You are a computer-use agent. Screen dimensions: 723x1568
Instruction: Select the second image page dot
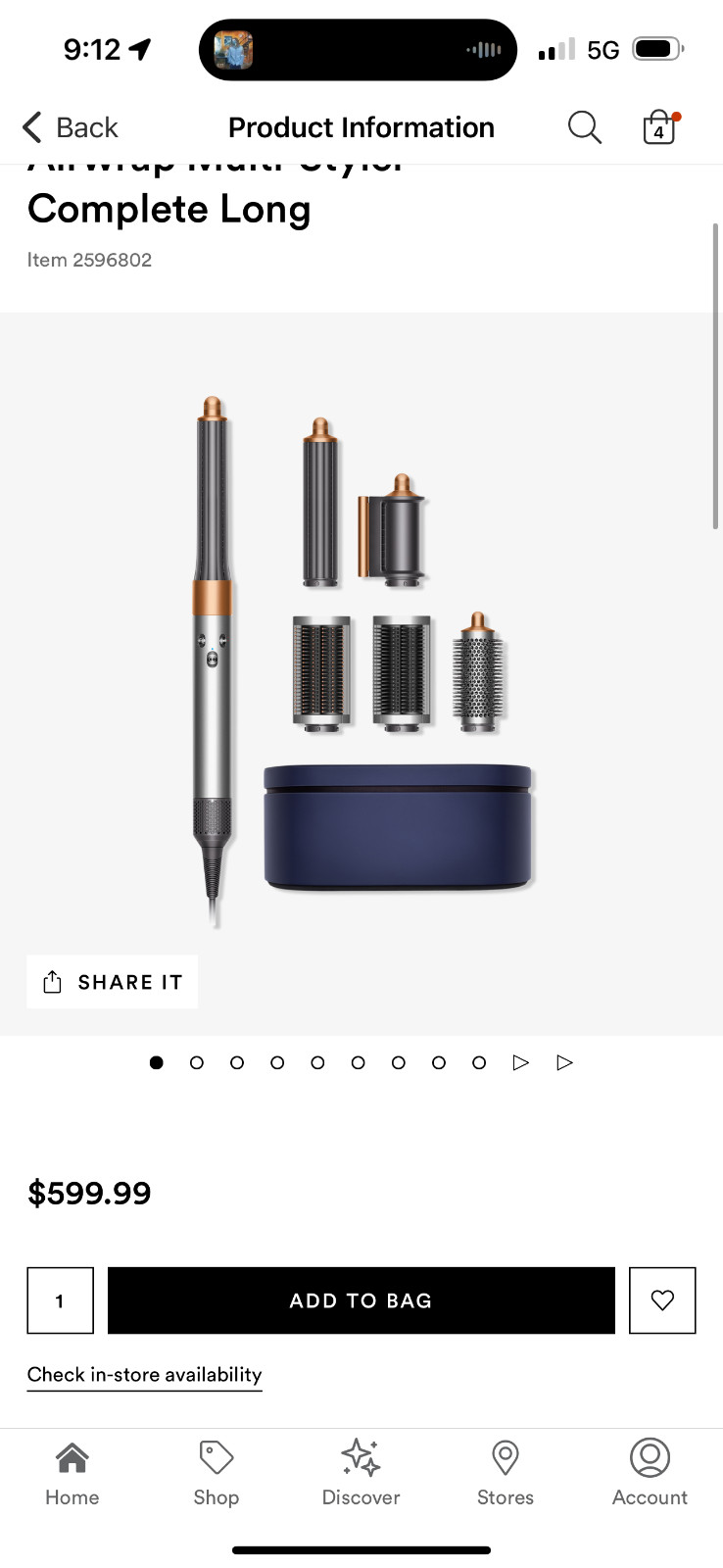[197, 1062]
